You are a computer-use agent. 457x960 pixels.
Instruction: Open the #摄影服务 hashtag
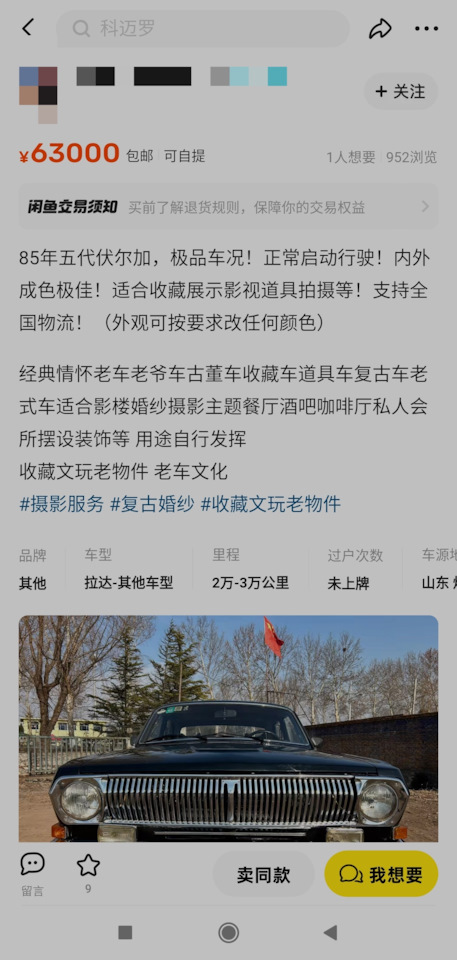pyautogui.click(x=62, y=504)
